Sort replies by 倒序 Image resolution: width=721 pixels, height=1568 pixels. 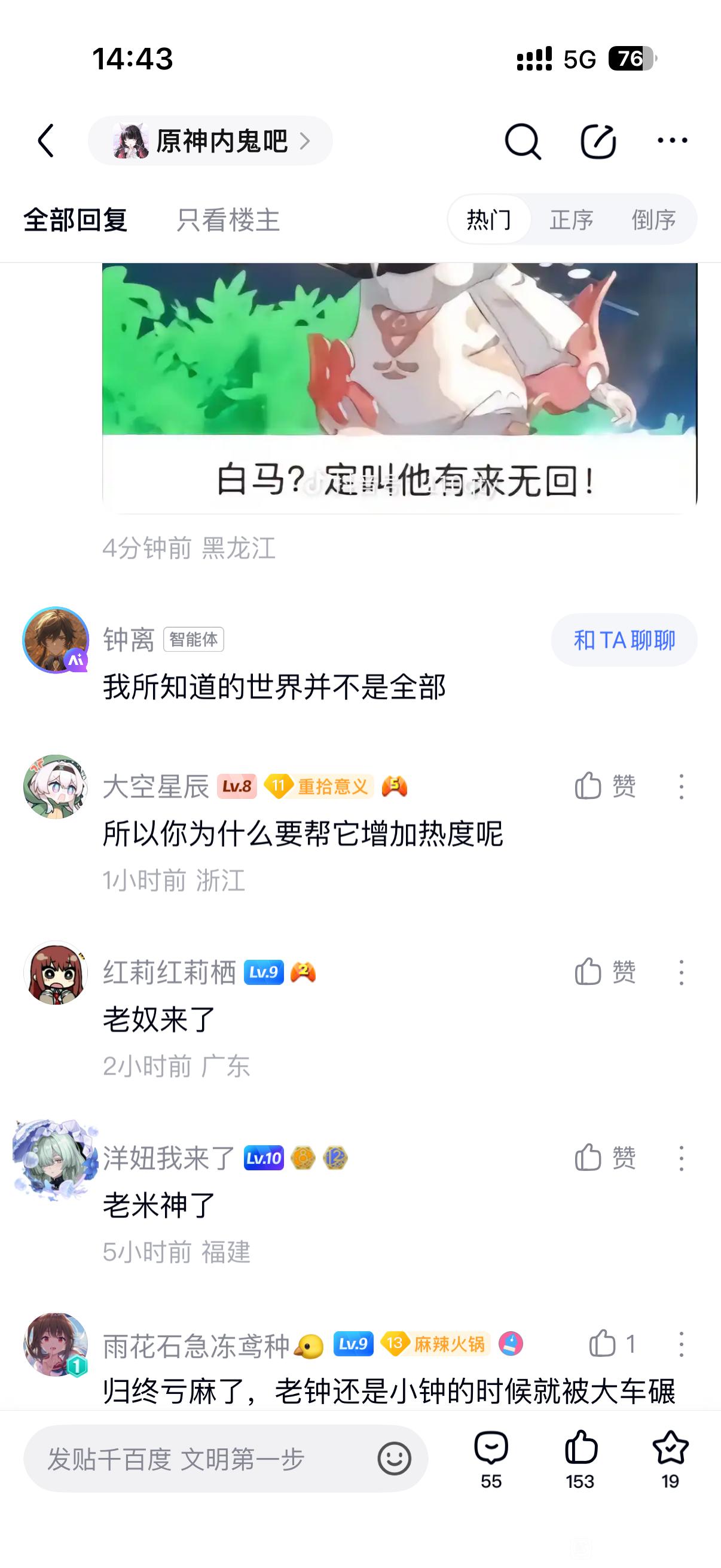[653, 219]
